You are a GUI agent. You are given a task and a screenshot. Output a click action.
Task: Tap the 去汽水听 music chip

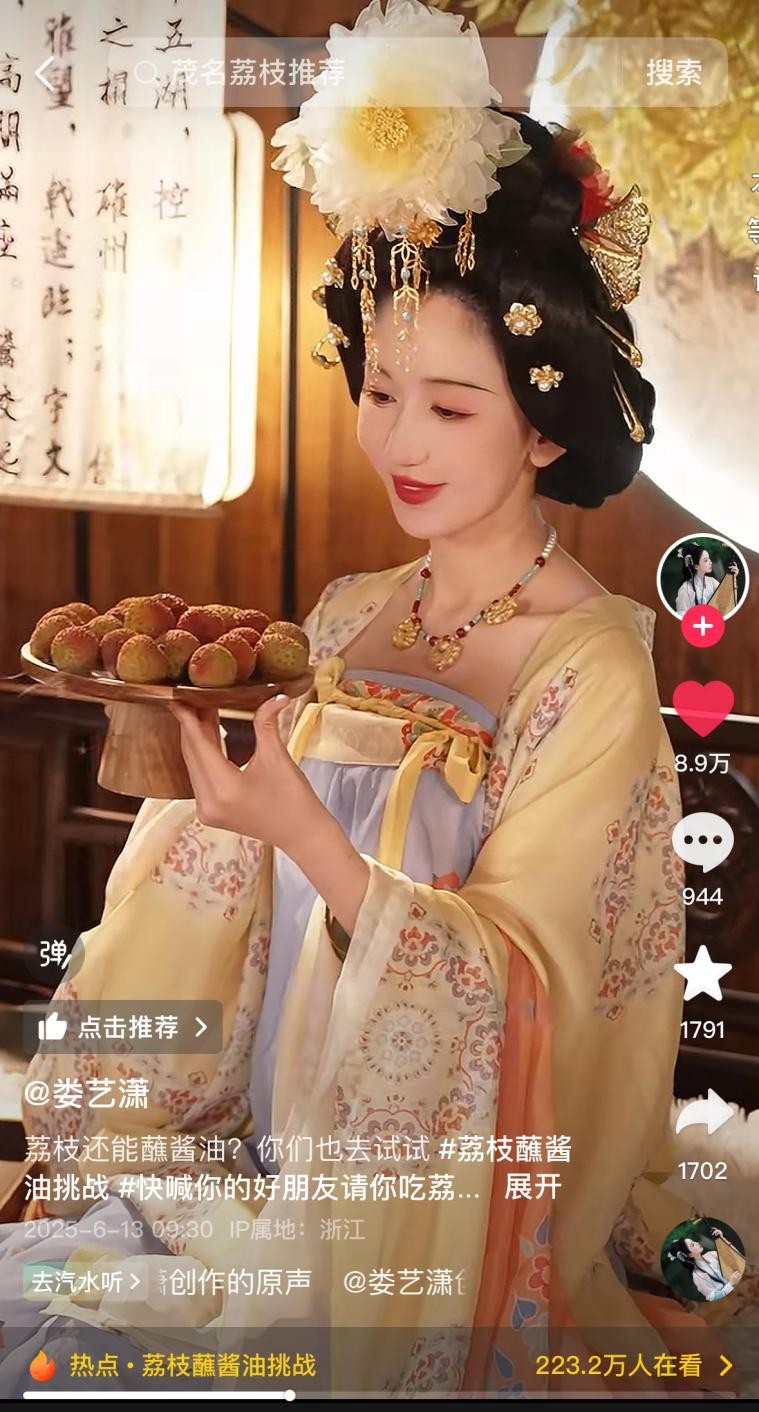point(85,1281)
